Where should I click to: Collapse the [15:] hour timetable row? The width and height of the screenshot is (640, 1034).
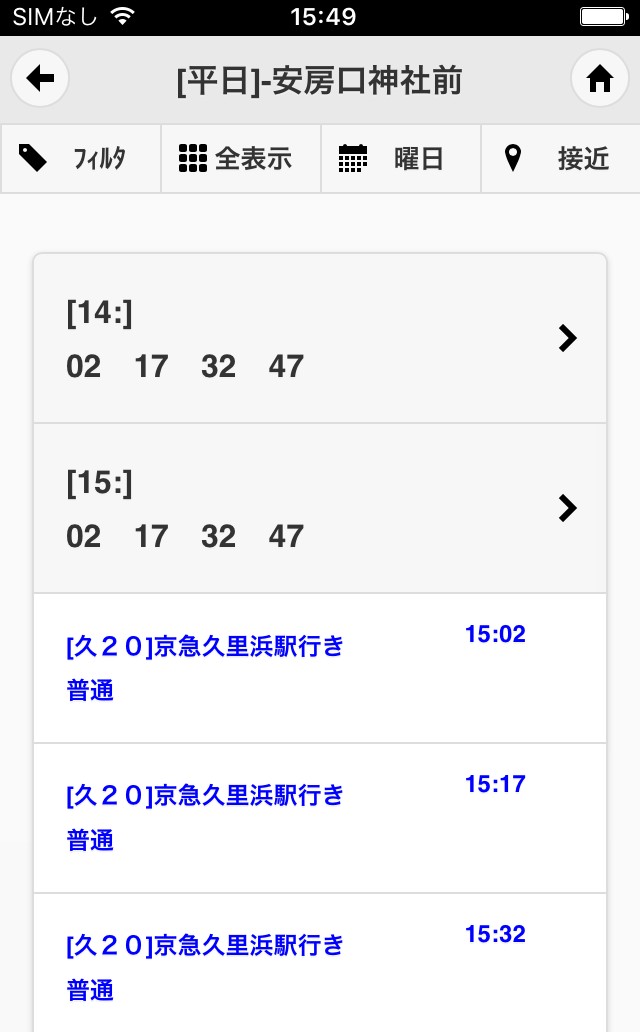pos(320,508)
